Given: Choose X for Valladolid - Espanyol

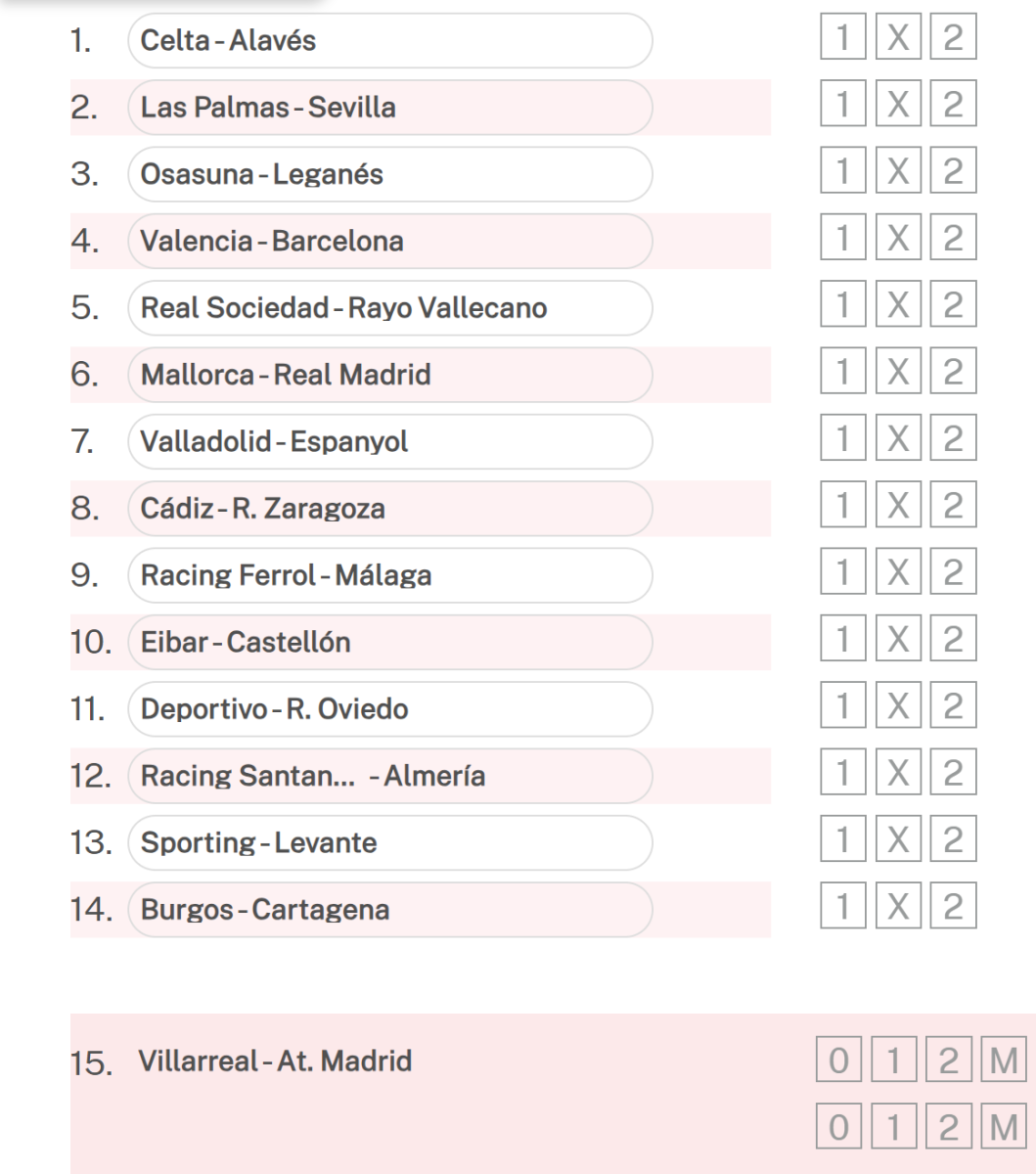Looking at the screenshot, I should tap(898, 440).
